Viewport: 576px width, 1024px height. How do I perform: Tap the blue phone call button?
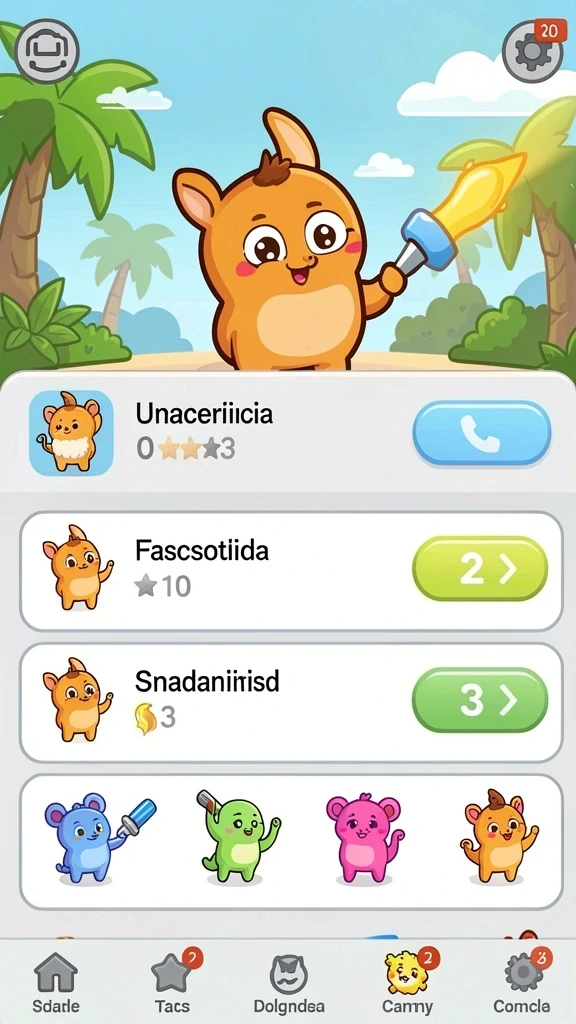481,434
